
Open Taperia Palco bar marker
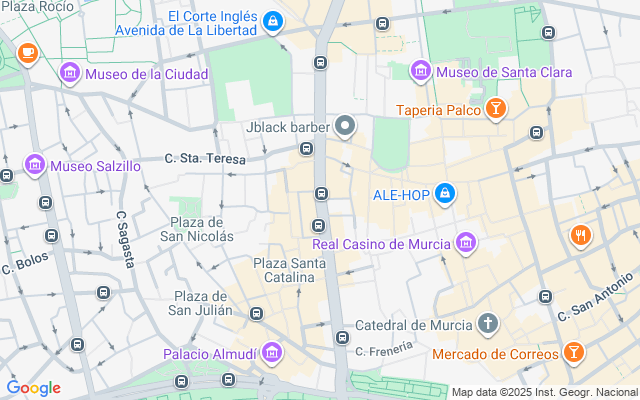(x=496, y=109)
